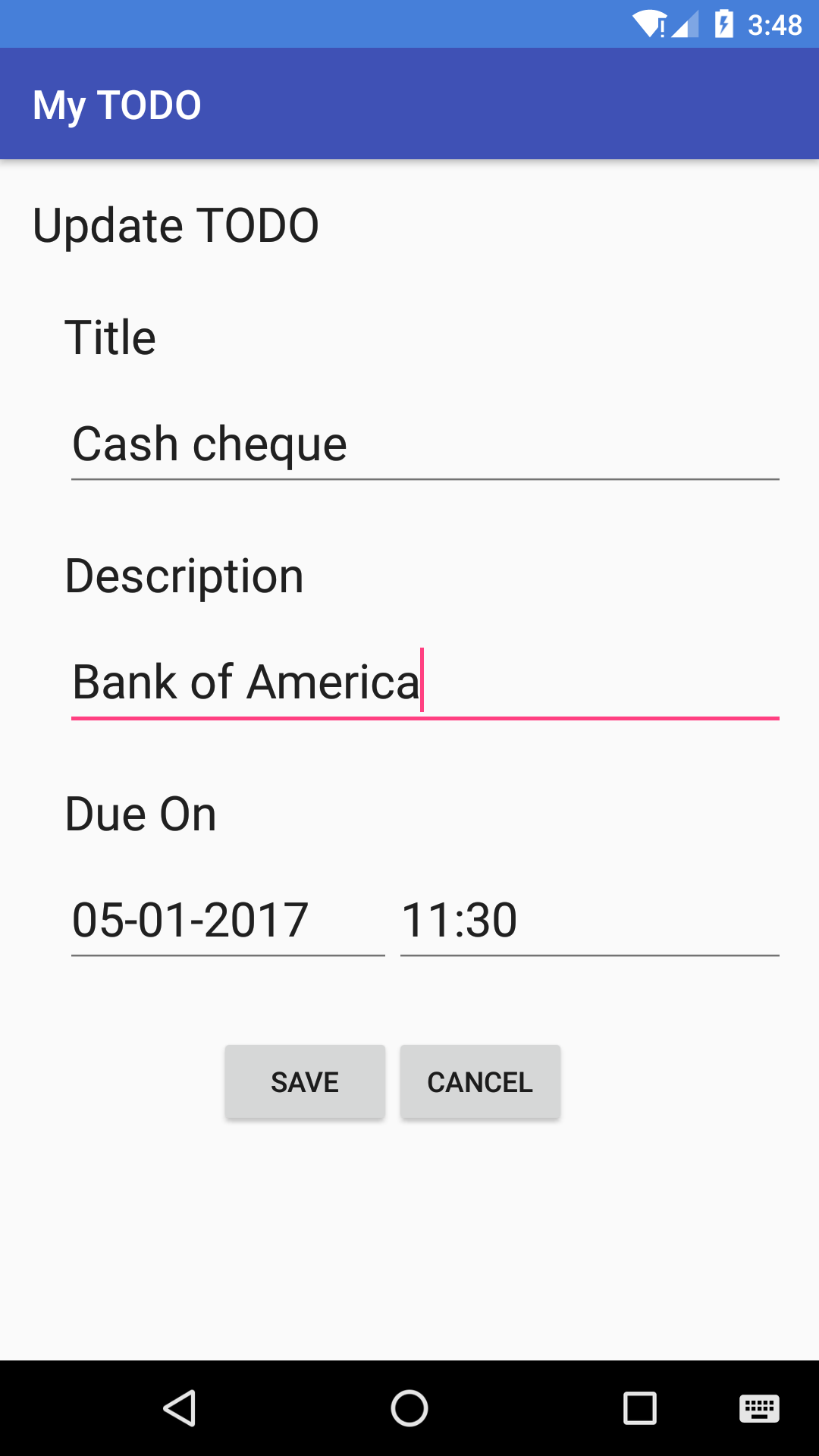Save the updated TODO
The height and width of the screenshot is (1456, 819).
click(305, 1082)
